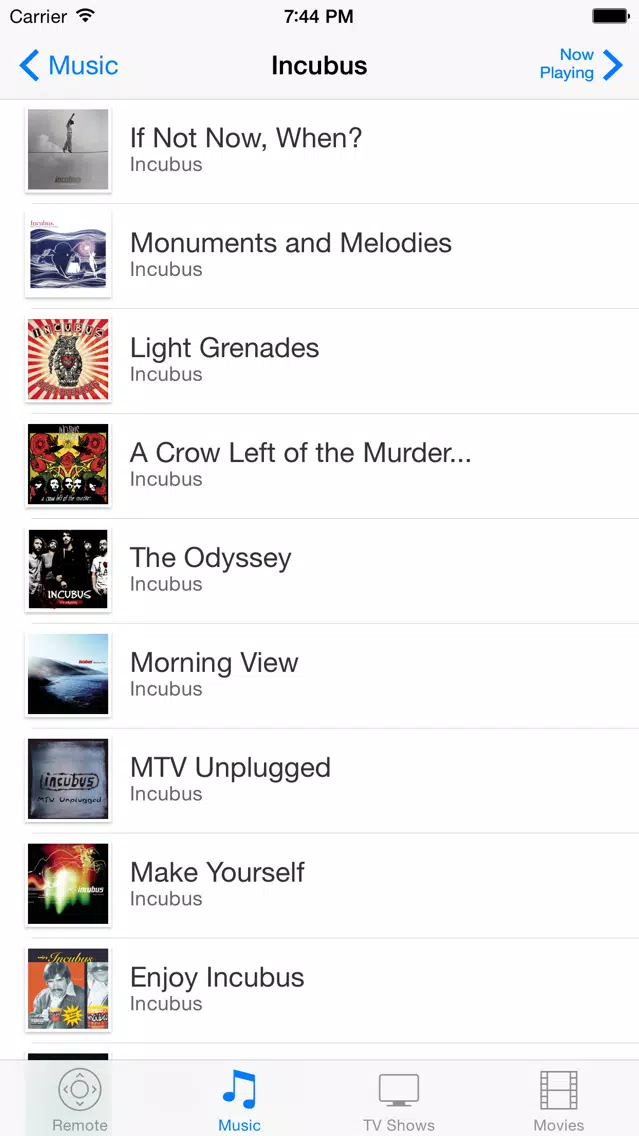The image size is (639, 1136).
Task: Open the Now Playing screen
Action: [581, 64]
